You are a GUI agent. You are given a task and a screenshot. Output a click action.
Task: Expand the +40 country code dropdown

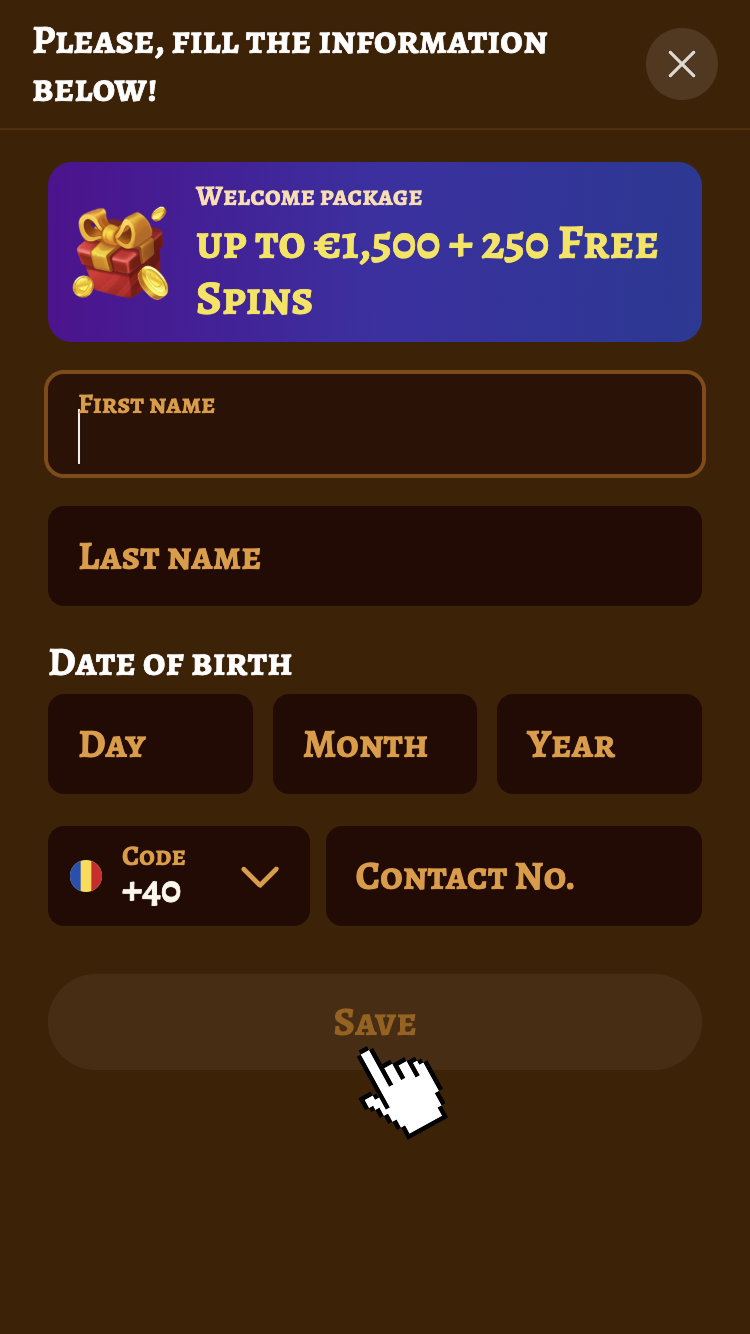coord(179,876)
